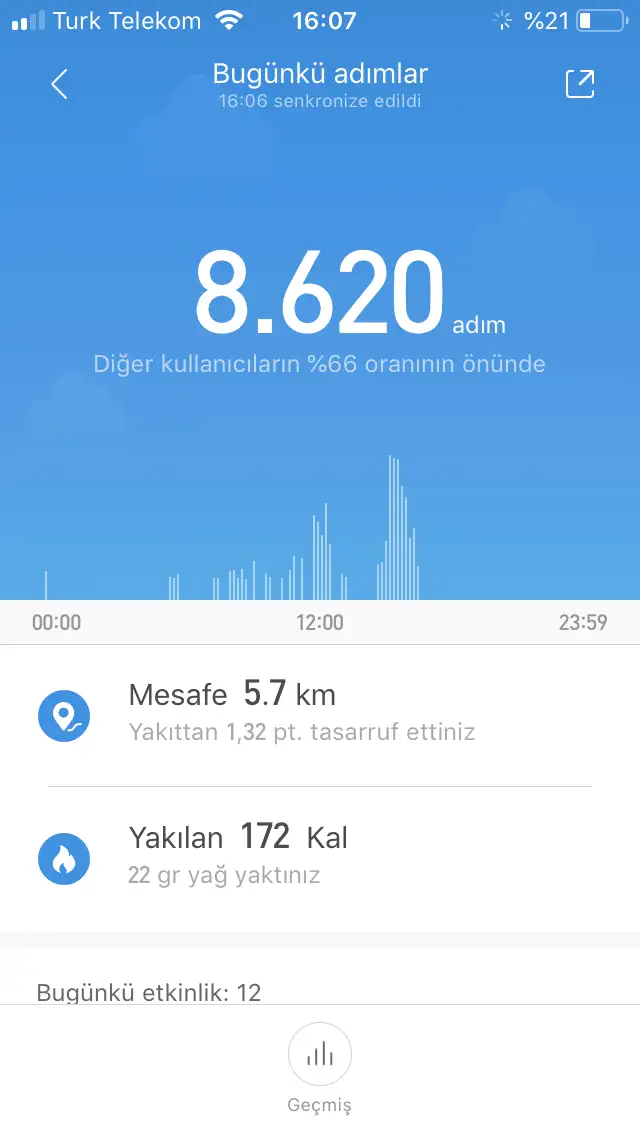Share today's step summary
This screenshot has height=1136, width=640.
click(580, 84)
